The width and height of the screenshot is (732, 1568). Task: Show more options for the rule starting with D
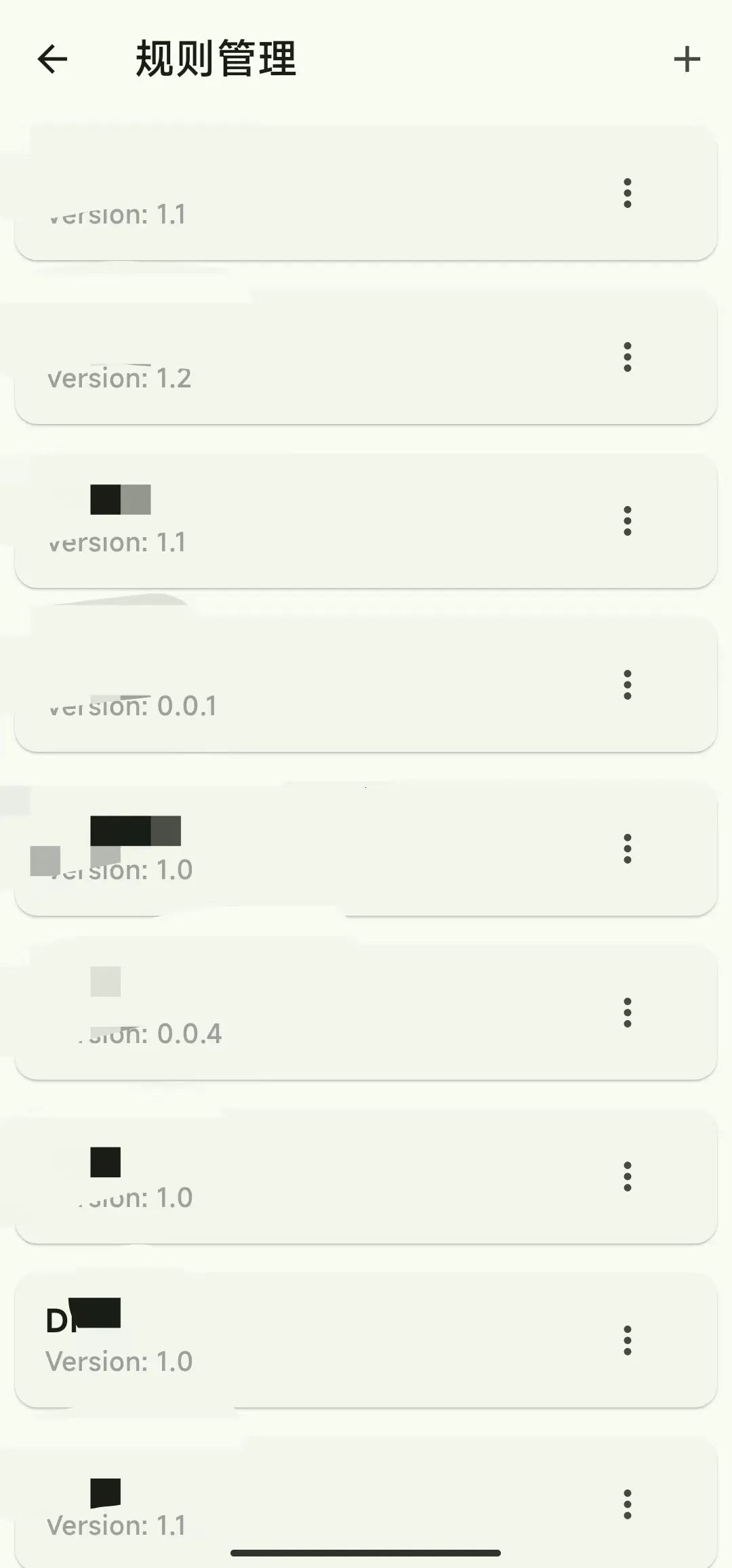628,1340
